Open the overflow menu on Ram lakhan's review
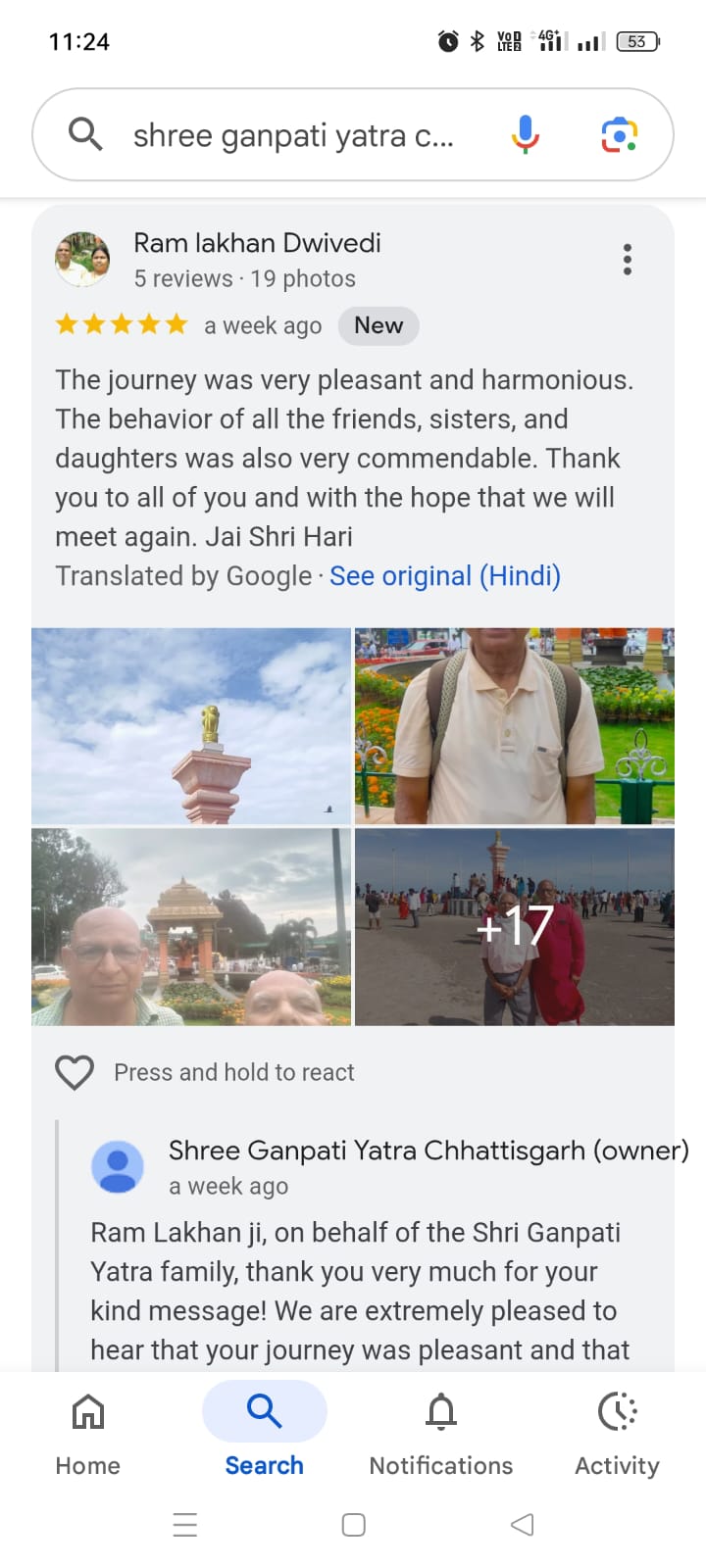The width and height of the screenshot is (706, 1568). tap(628, 260)
